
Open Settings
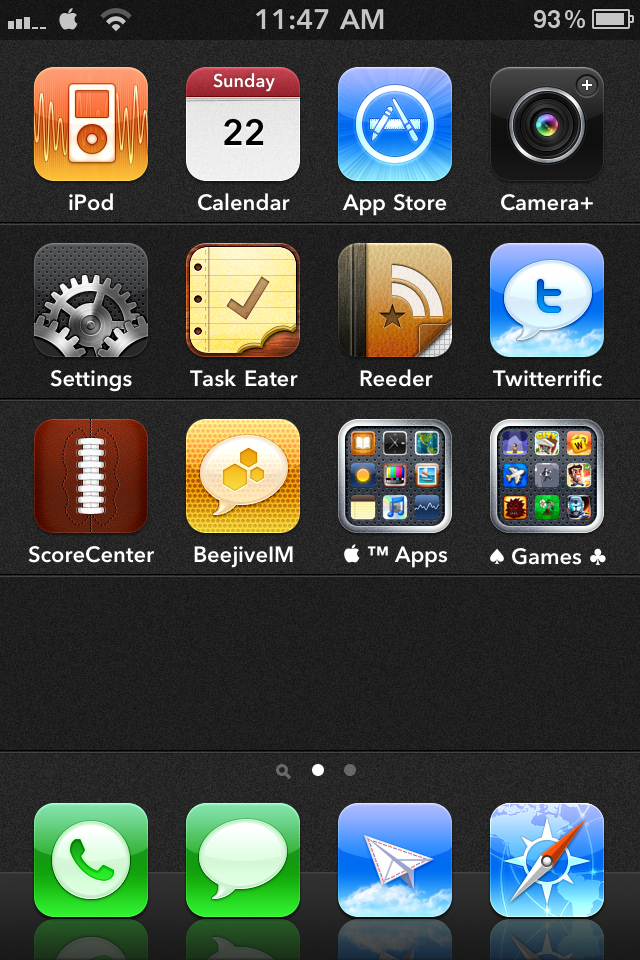[x=91, y=300]
